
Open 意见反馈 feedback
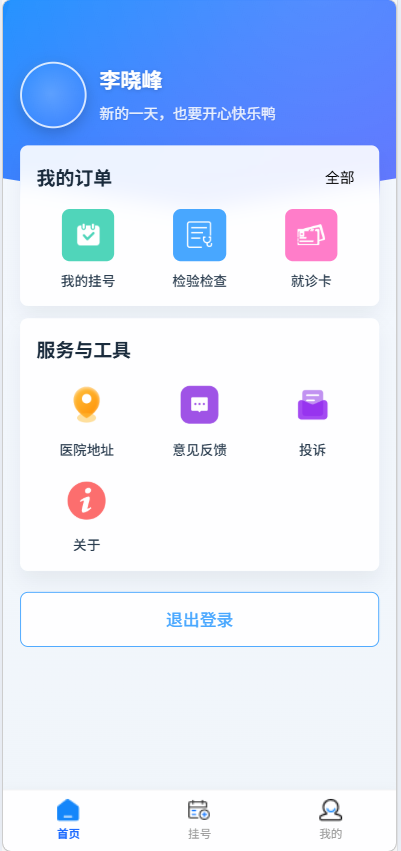pyautogui.click(x=200, y=422)
